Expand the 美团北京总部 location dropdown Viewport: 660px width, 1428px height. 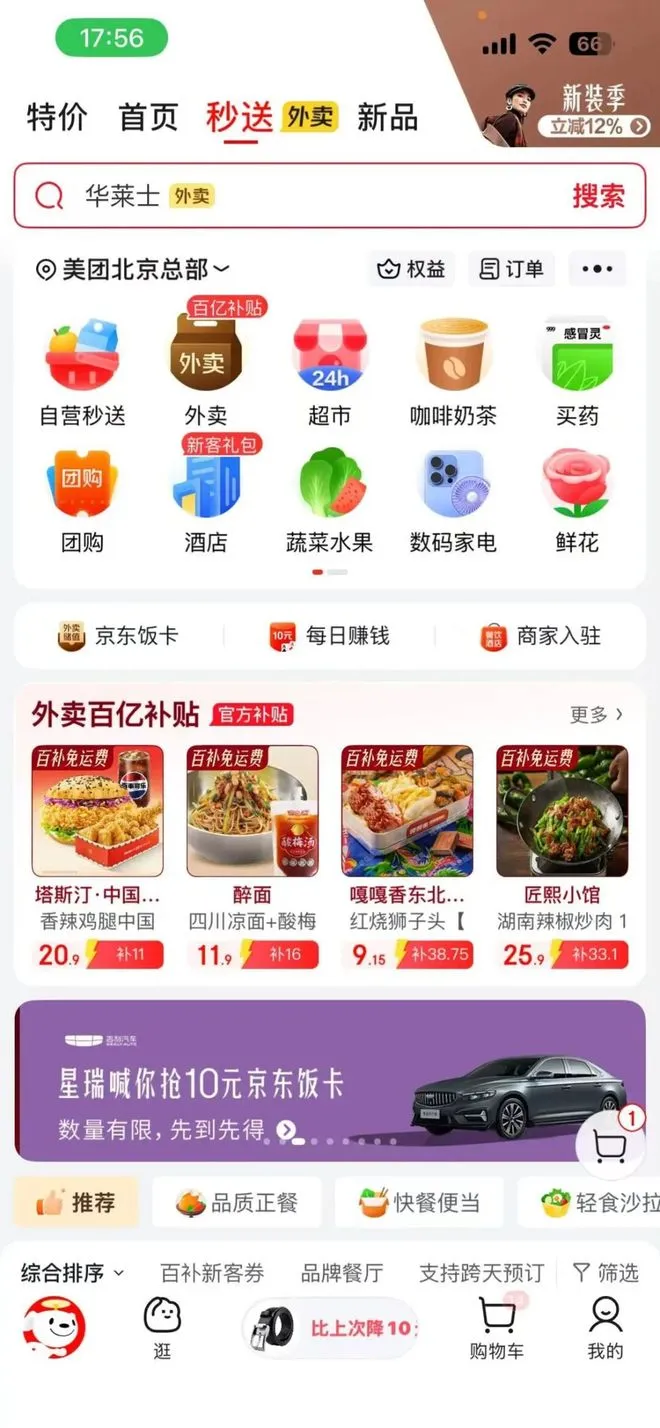(133, 269)
